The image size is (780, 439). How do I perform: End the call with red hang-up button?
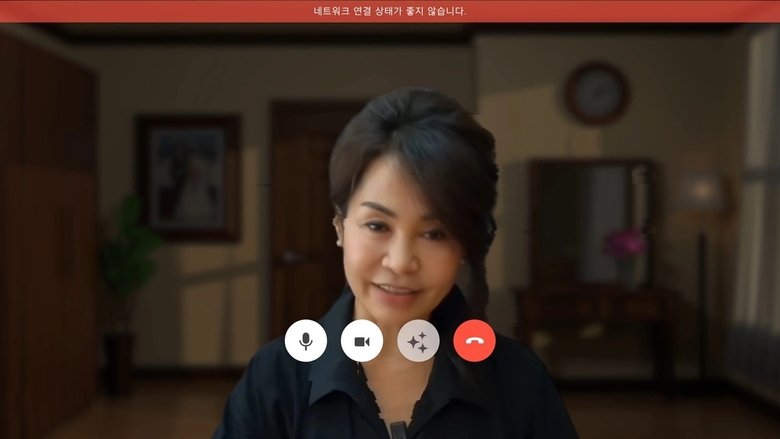pyautogui.click(x=474, y=341)
